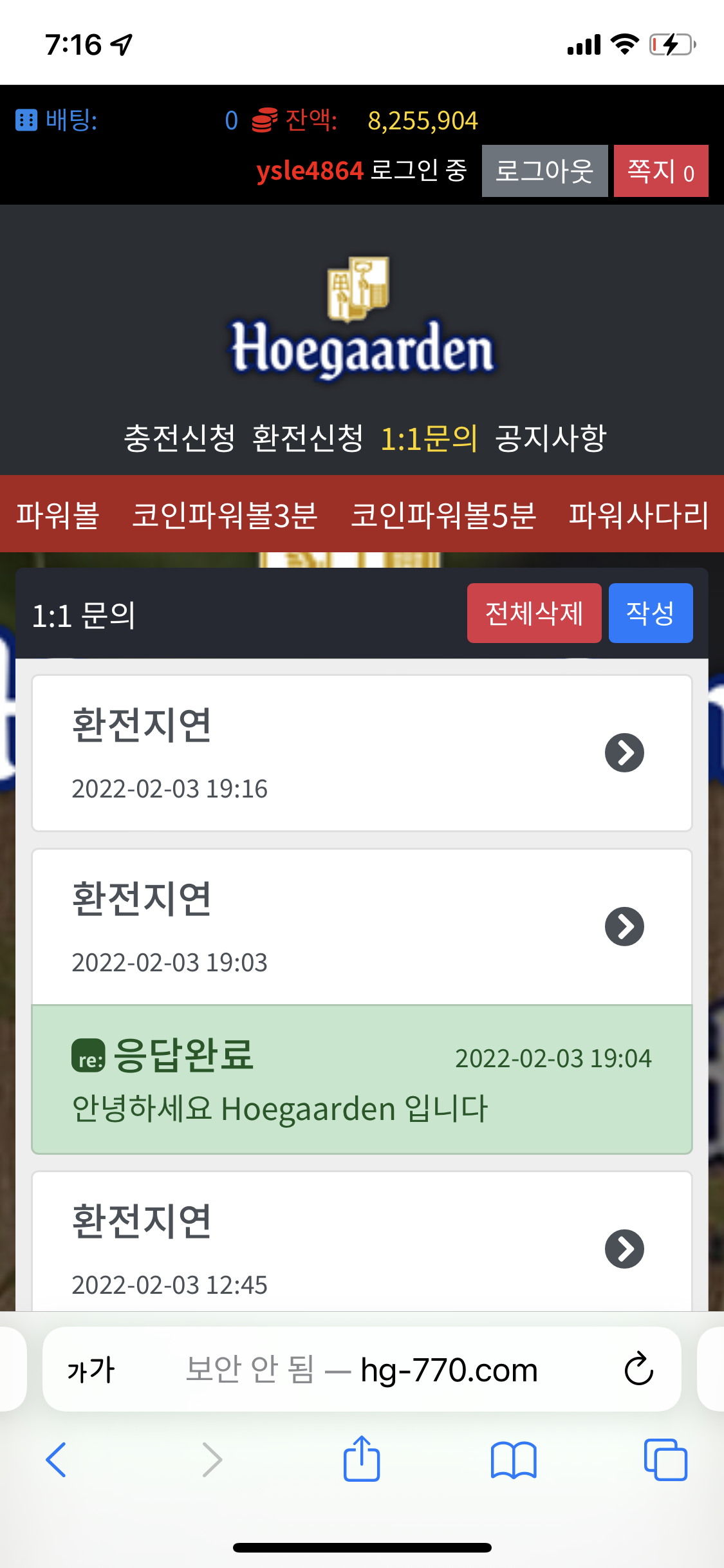Open Safari's share sheet

tap(362, 1458)
